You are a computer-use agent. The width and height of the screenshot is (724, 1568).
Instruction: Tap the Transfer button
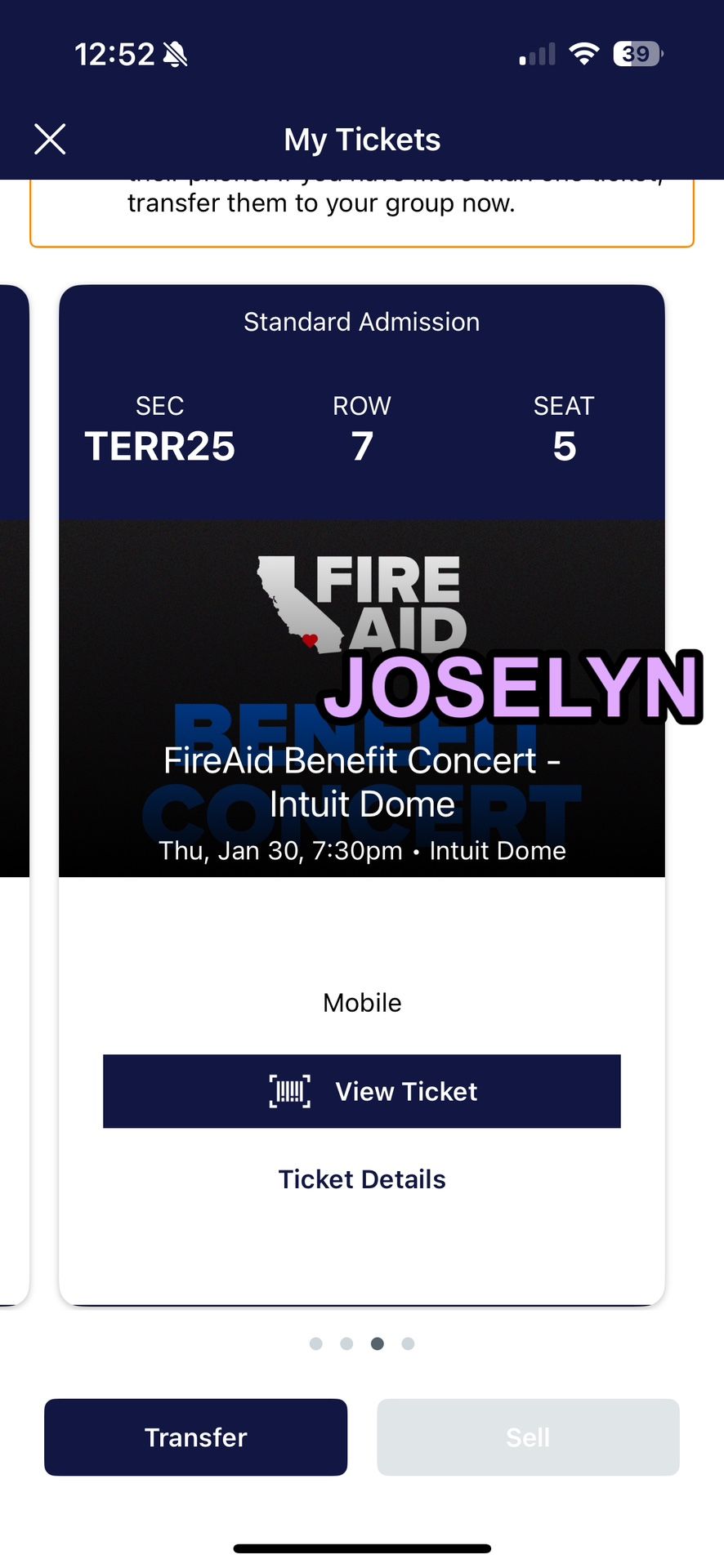coord(196,1437)
